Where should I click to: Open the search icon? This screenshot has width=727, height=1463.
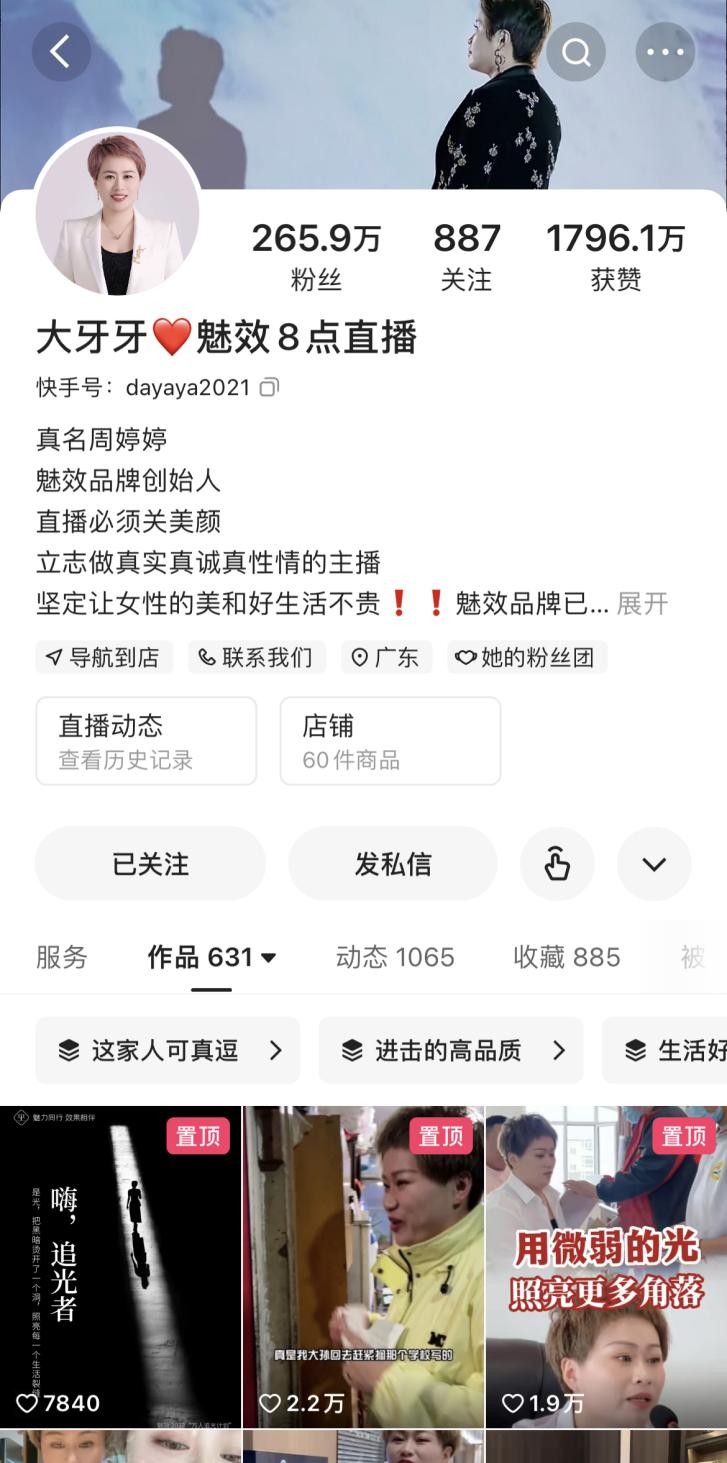[576, 51]
